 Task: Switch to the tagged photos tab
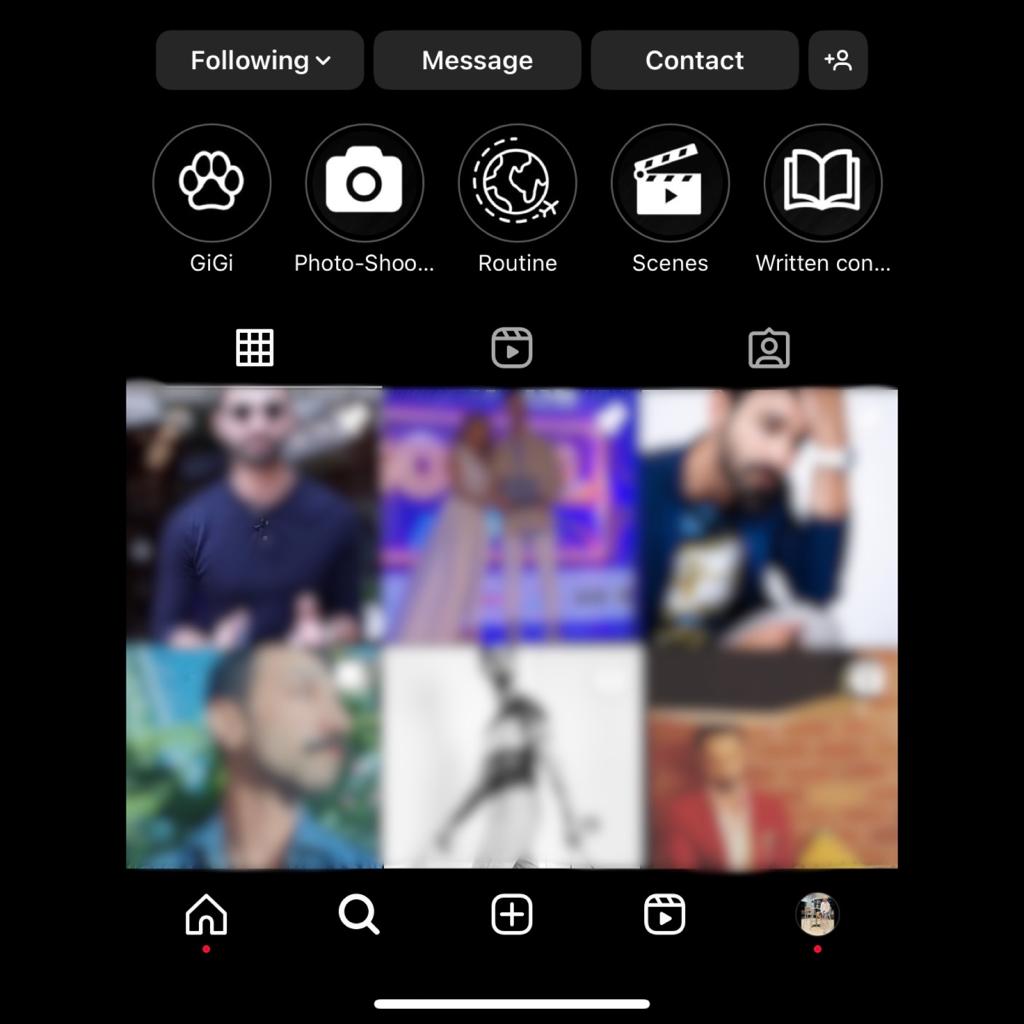click(769, 348)
